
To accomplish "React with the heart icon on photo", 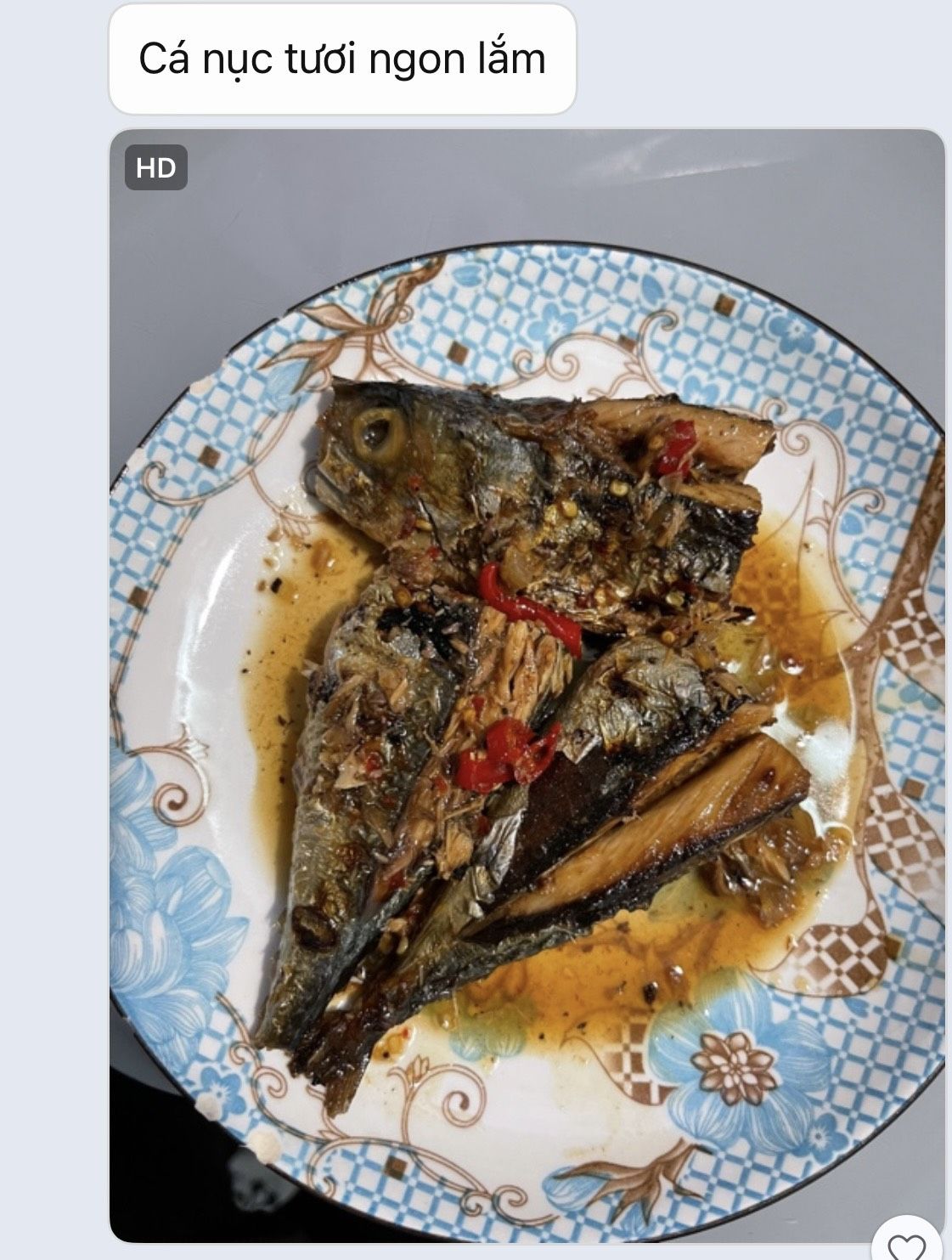I will [x=906, y=1244].
